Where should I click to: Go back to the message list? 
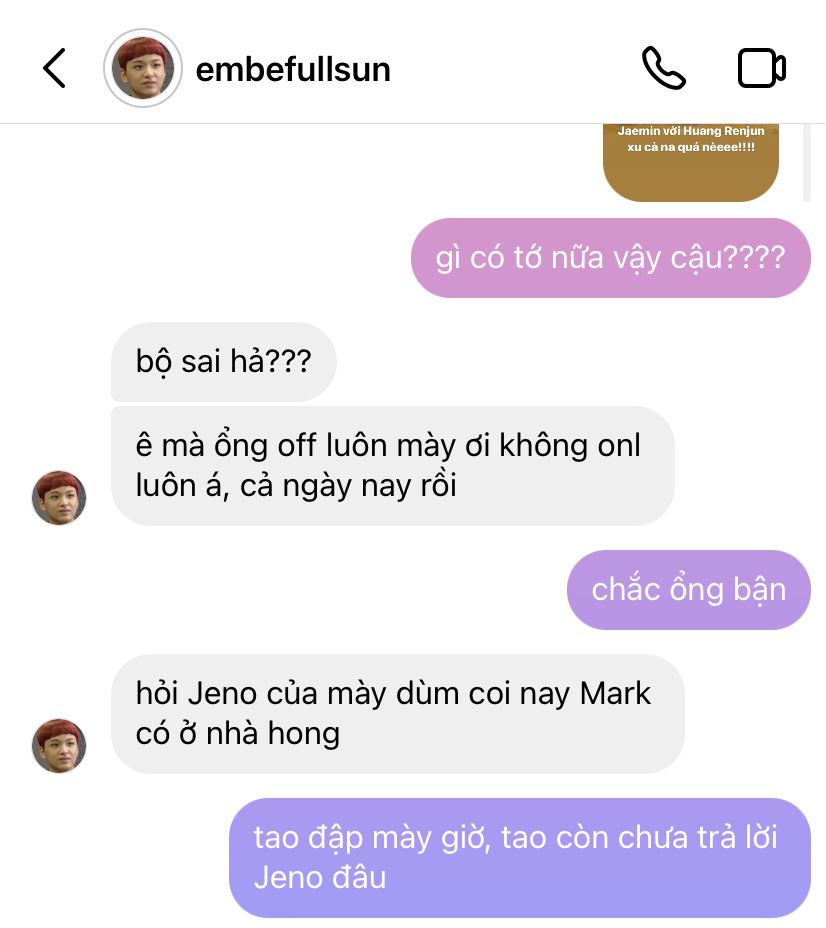click(54, 69)
